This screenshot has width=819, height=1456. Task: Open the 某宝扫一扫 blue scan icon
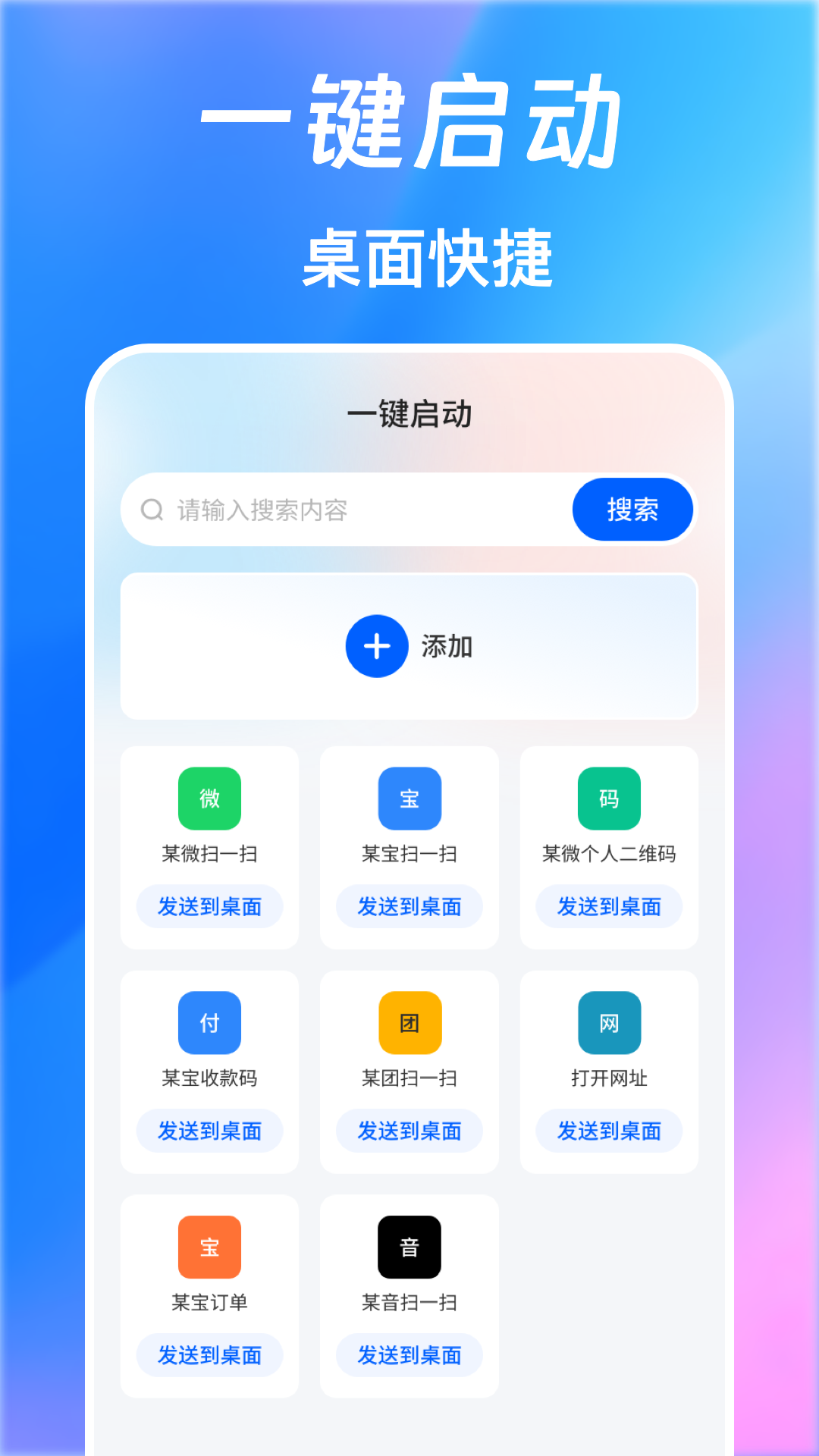coord(409,799)
